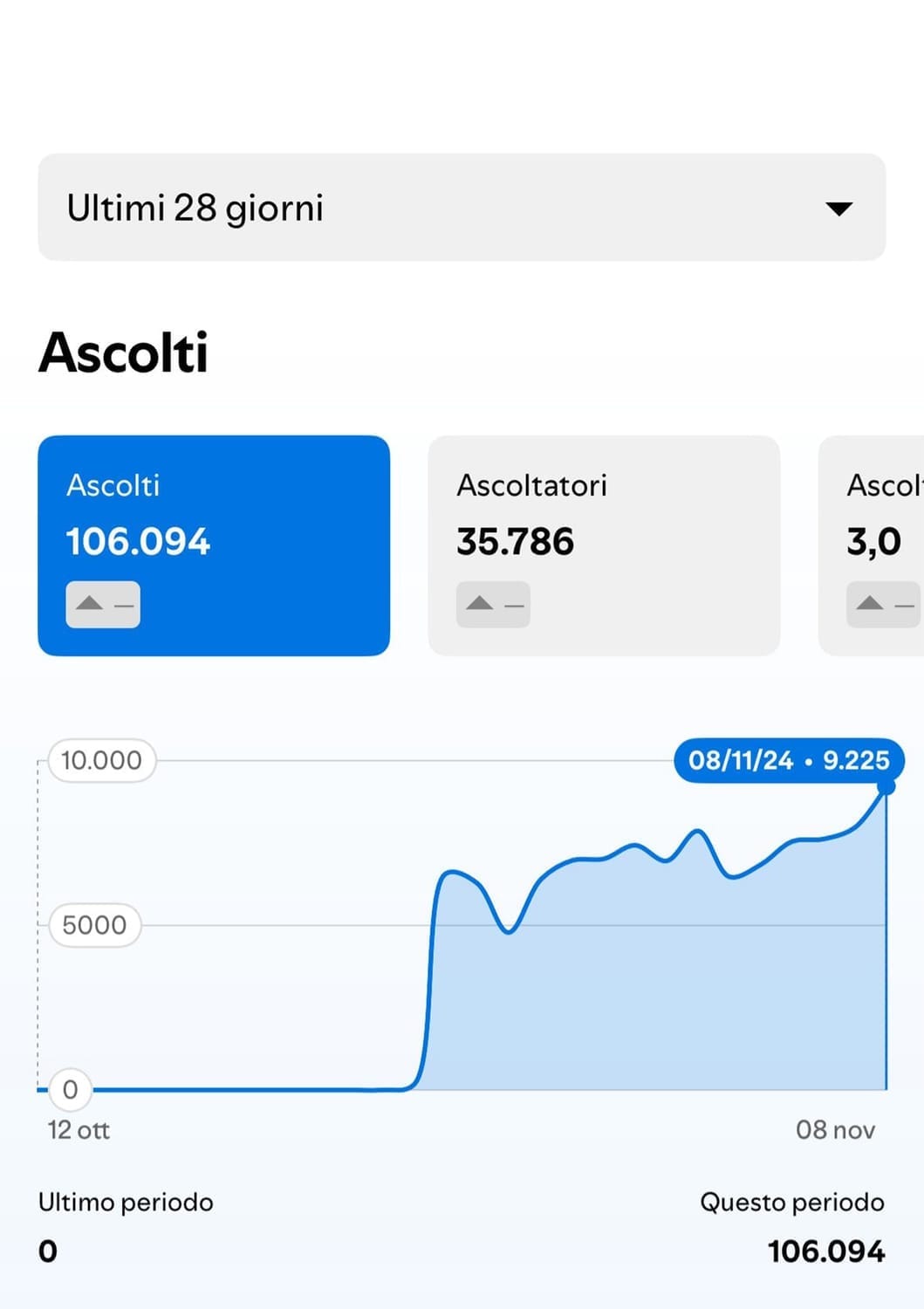Select the Ascolti metric card
The height and width of the screenshot is (1309, 924).
pyautogui.click(x=214, y=545)
